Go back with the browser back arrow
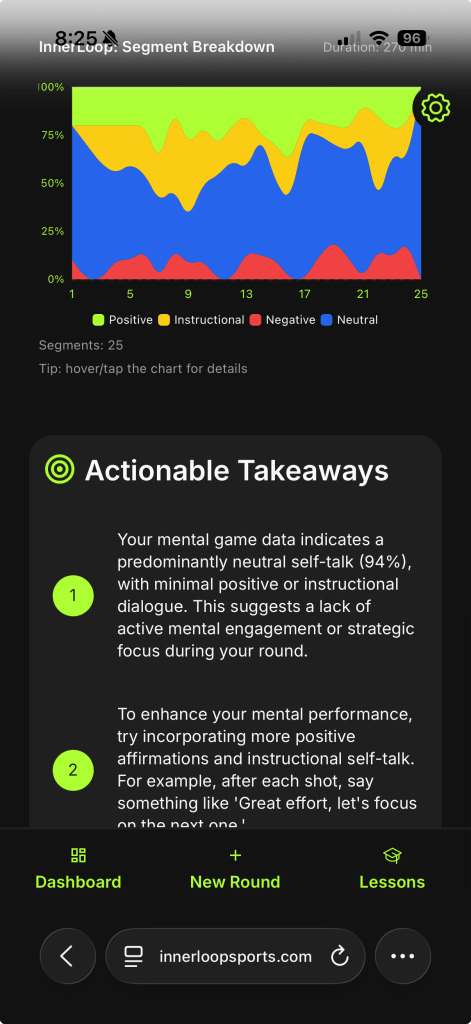The width and height of the screenshot is (471, 1024). tap(67, 956)
